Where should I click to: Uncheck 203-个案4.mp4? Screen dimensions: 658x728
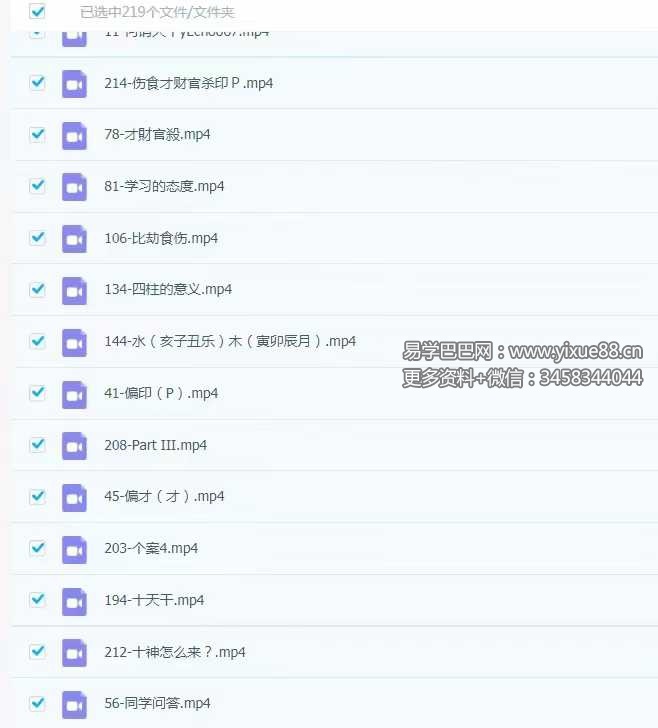37,548
